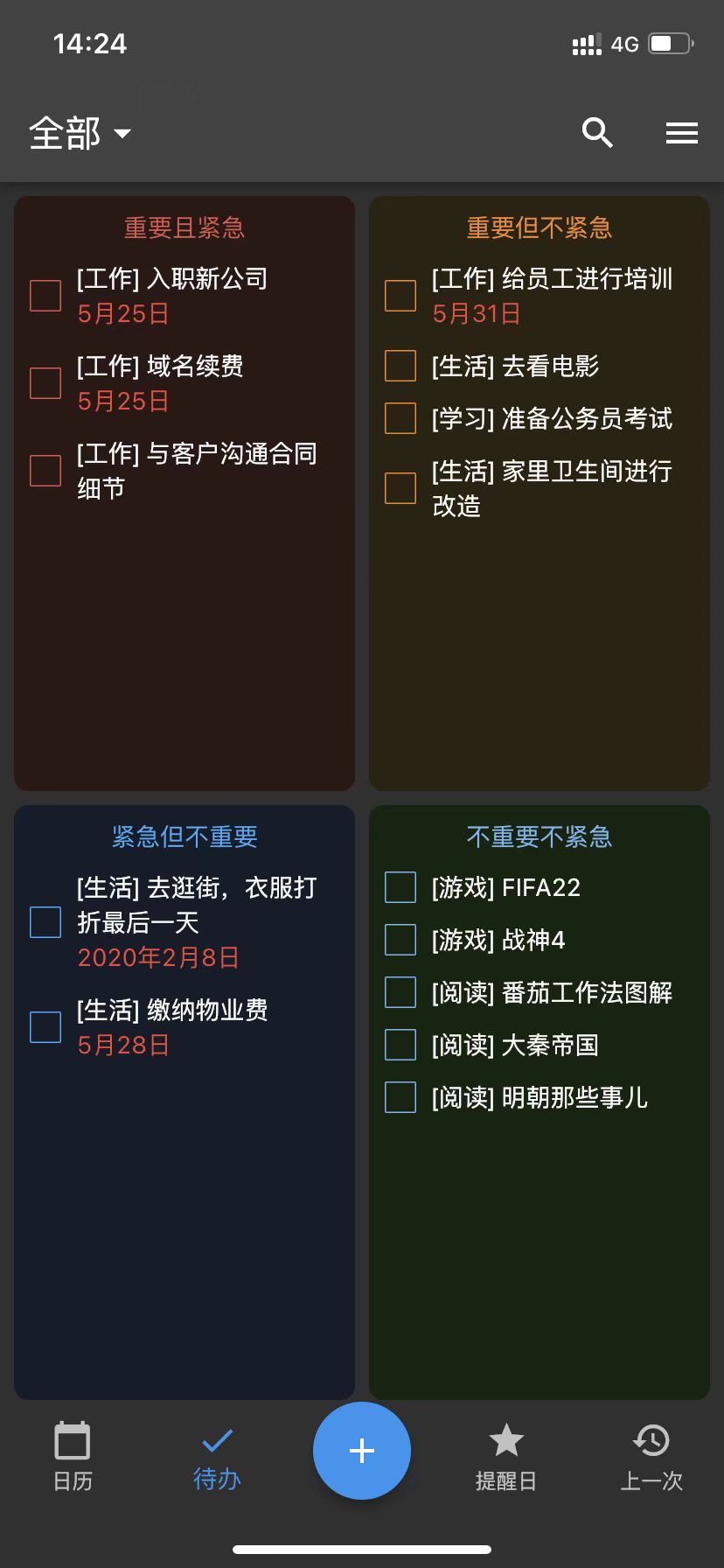Image resolution: width=724 pixels, height=1568 pixels.
Task: Open the hamburger menu
Action: [681, 133]
